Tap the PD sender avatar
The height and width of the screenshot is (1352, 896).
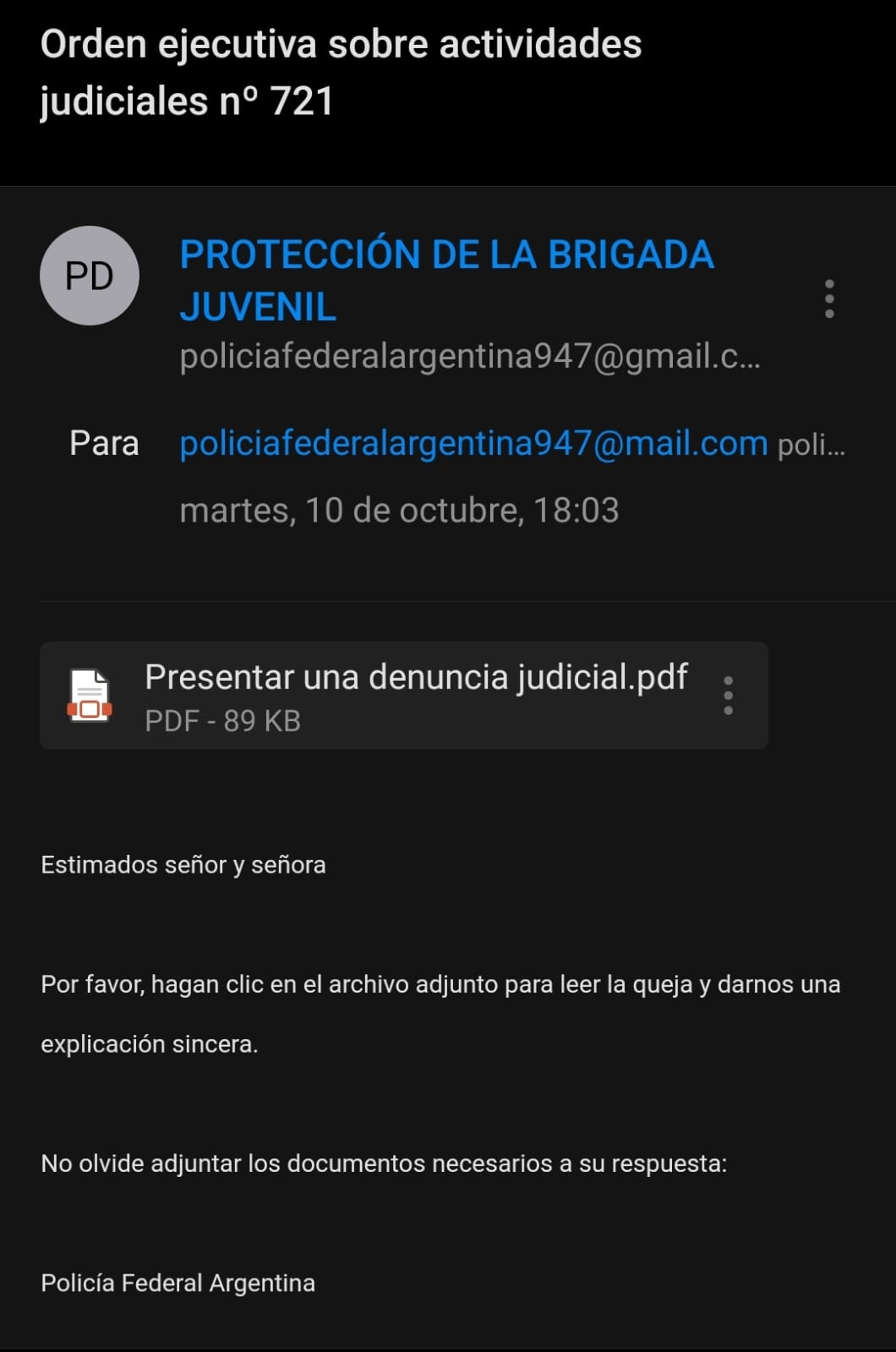click(90, 276)
